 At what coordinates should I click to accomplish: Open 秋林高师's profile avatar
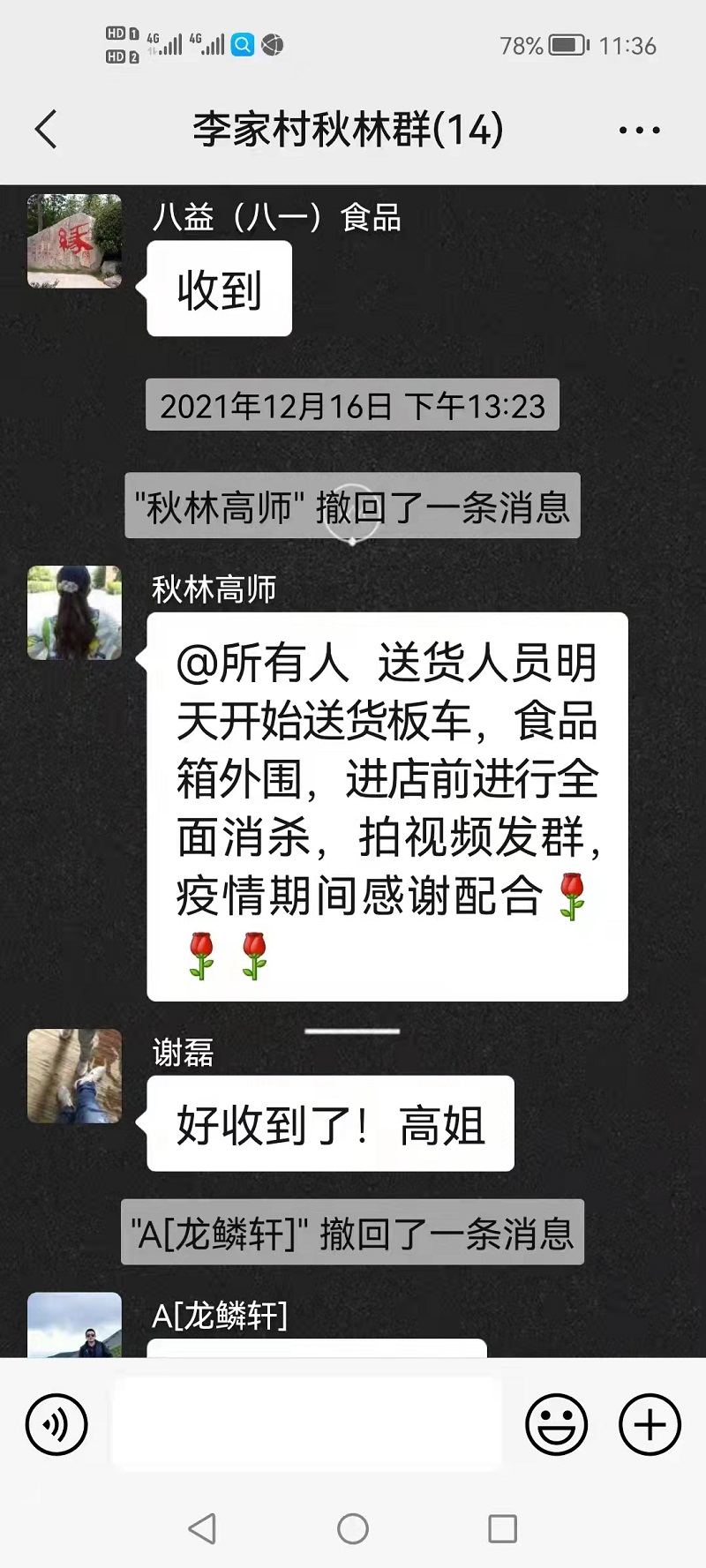tap(75, 612)
